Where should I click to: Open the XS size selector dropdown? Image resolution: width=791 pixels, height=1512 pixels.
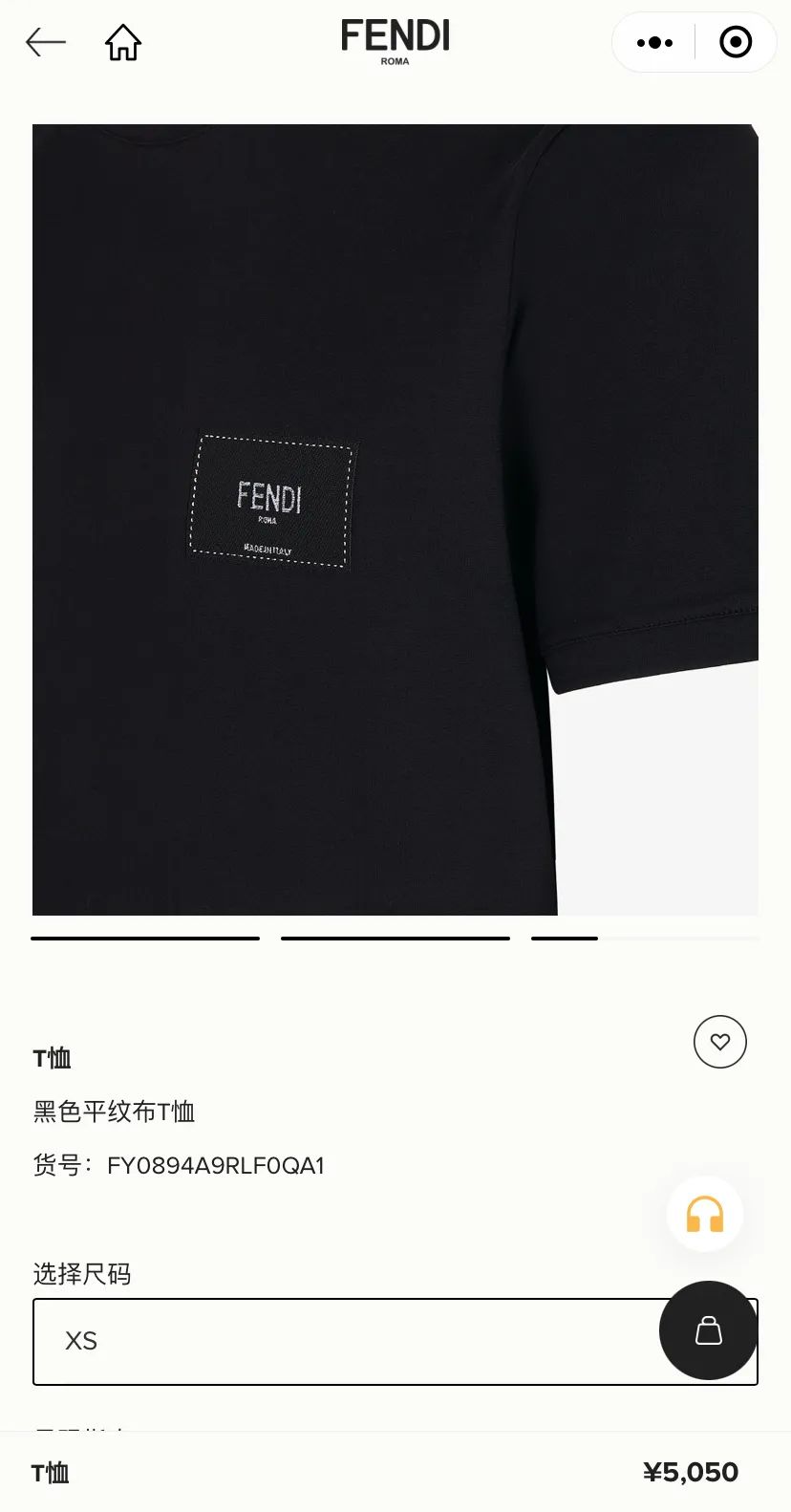point(344,1341)
